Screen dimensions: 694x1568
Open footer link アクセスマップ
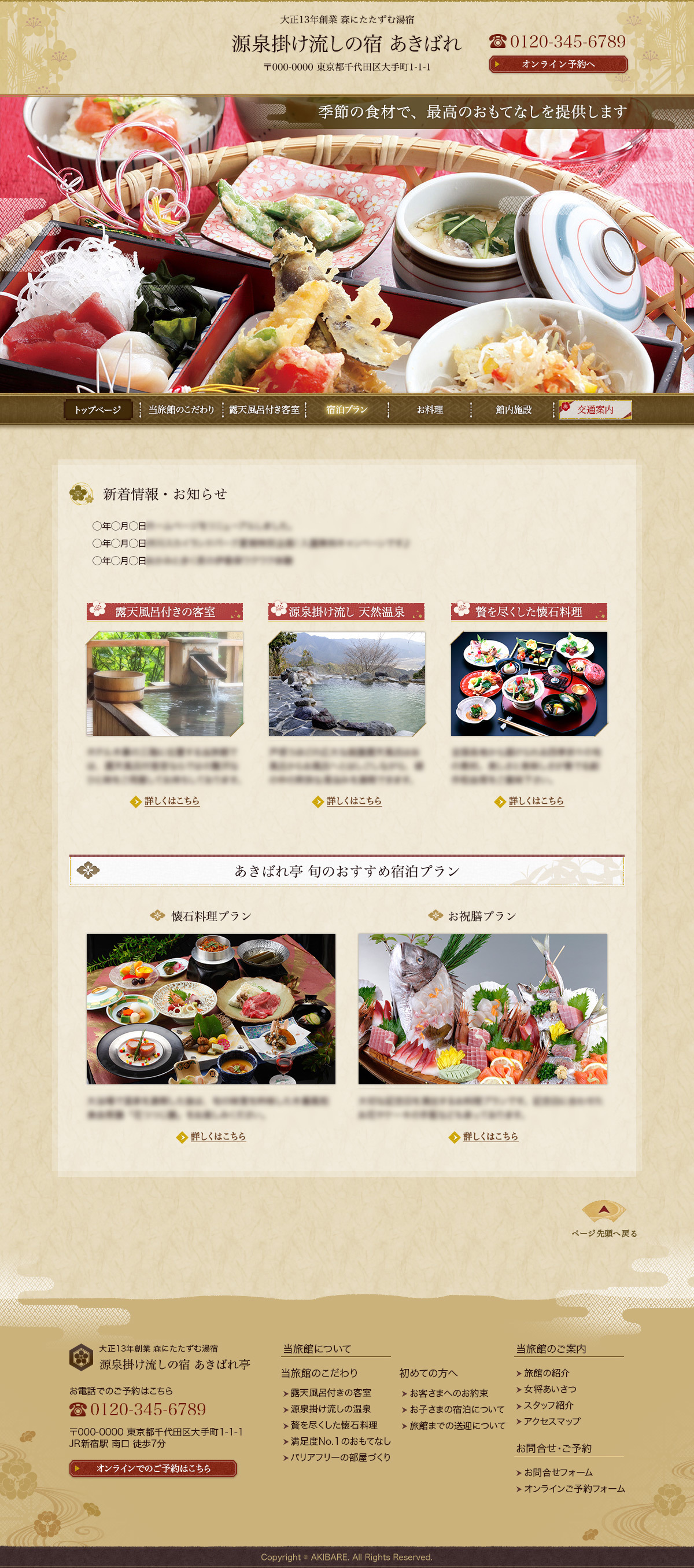click(x=548, y=1421)
